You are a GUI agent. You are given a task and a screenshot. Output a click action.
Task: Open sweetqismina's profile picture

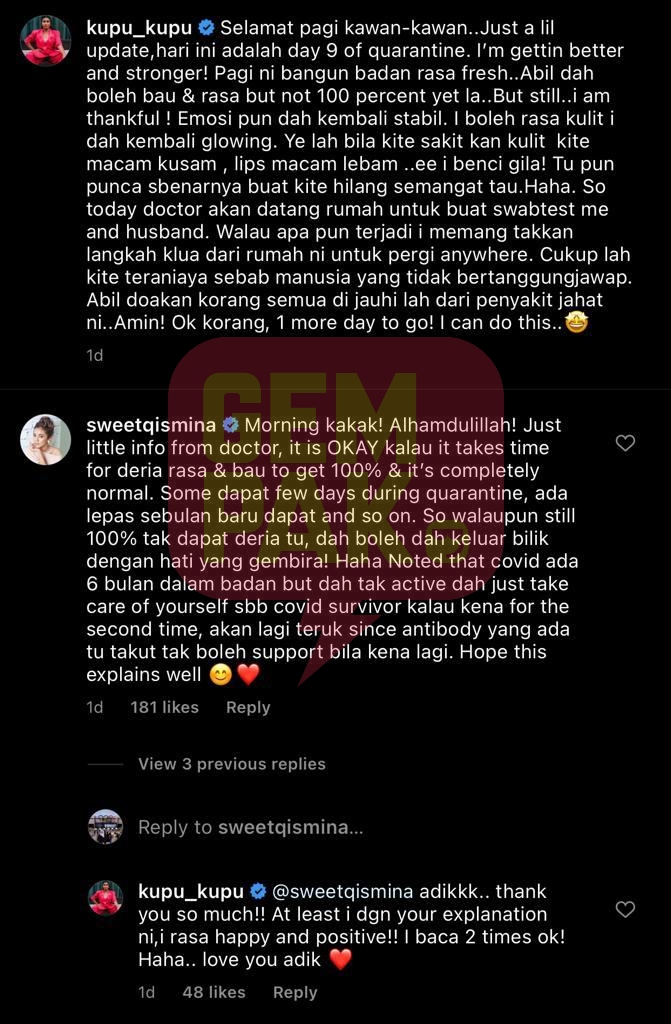[x=46, y=439]
